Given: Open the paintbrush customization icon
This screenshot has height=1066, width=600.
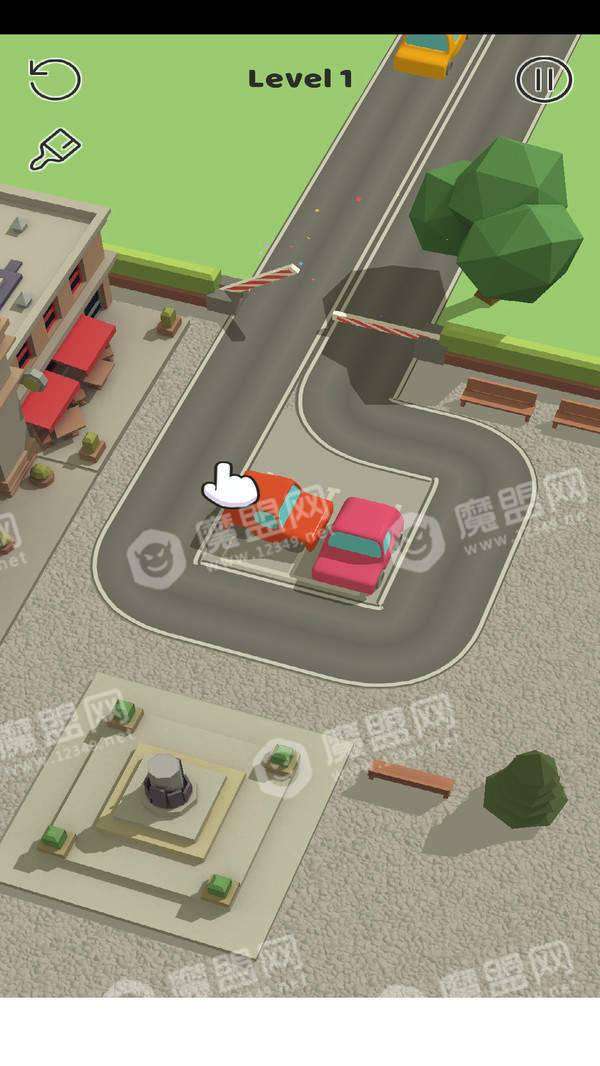Looking at the screenshot, I should point(55,150).
